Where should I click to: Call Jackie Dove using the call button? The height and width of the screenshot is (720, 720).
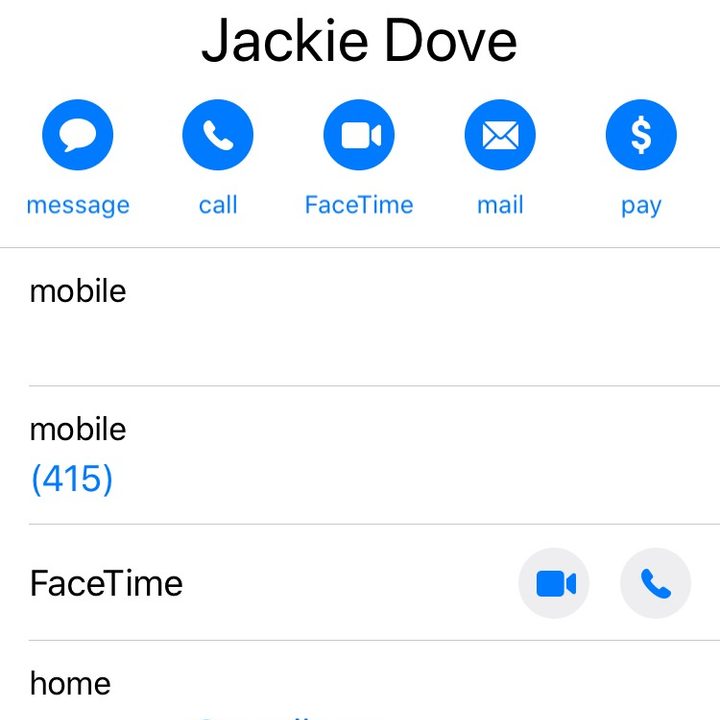218,136
